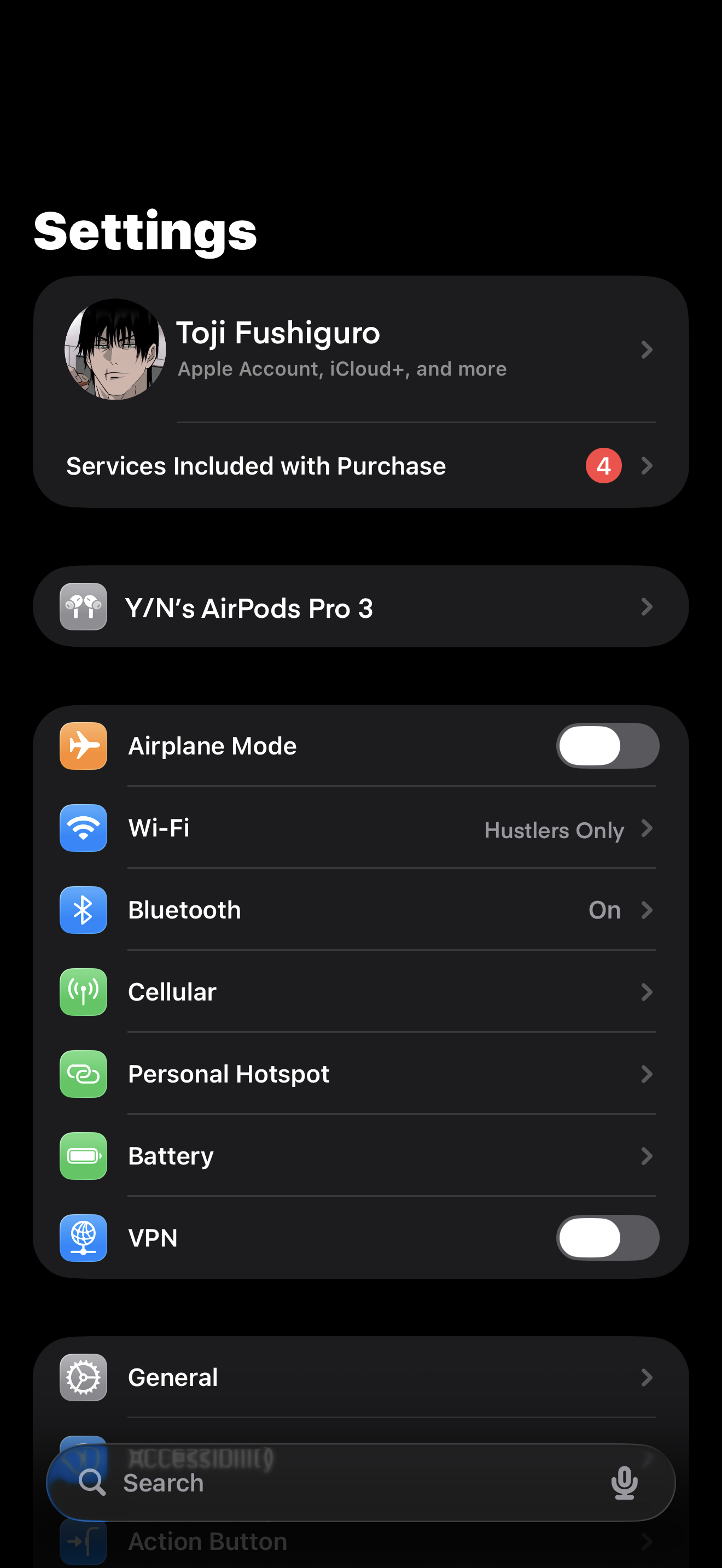
Task: Open General settings
Action: pos(359,1378)
